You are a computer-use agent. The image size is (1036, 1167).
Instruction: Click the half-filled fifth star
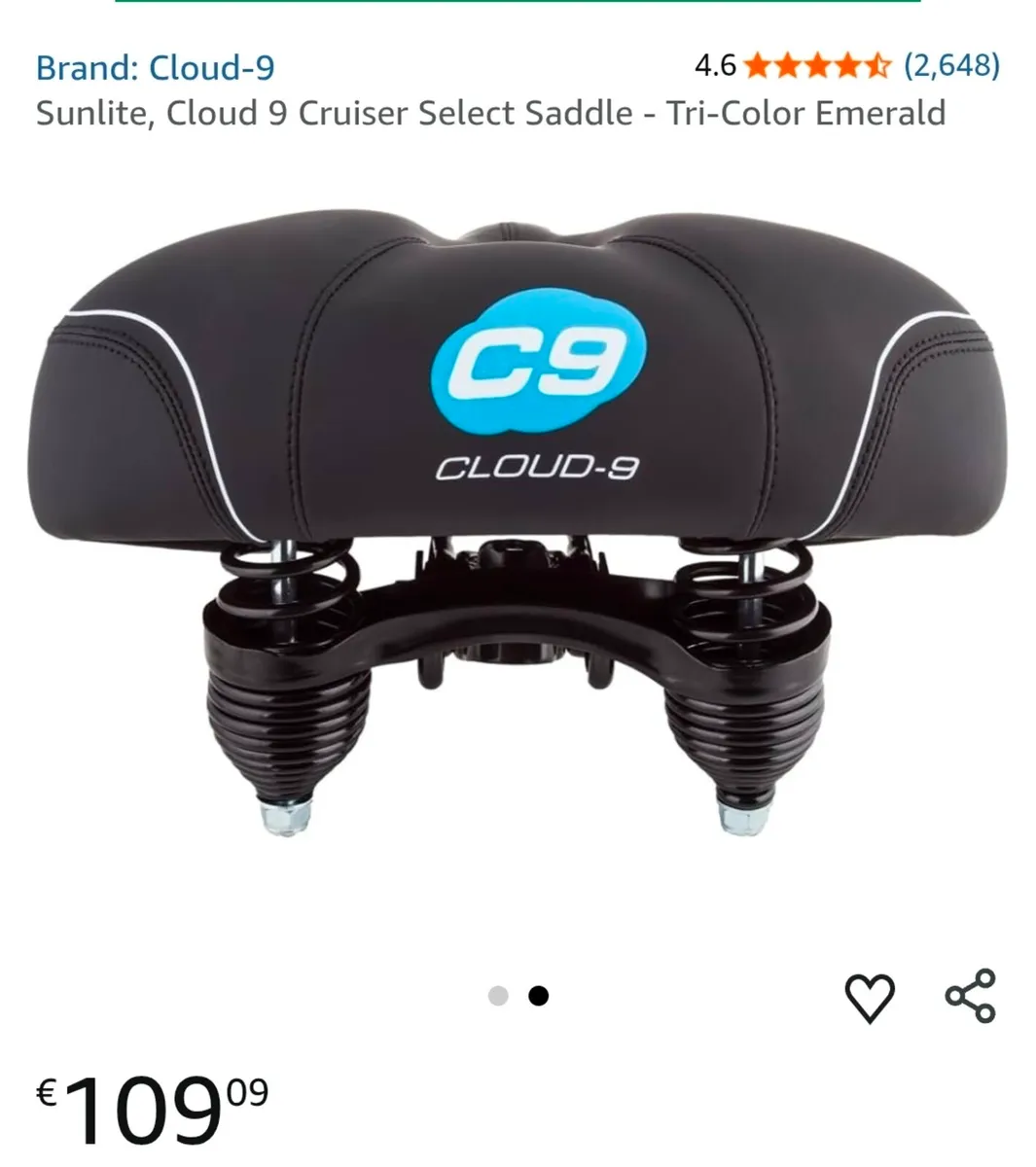click(876, 66)
